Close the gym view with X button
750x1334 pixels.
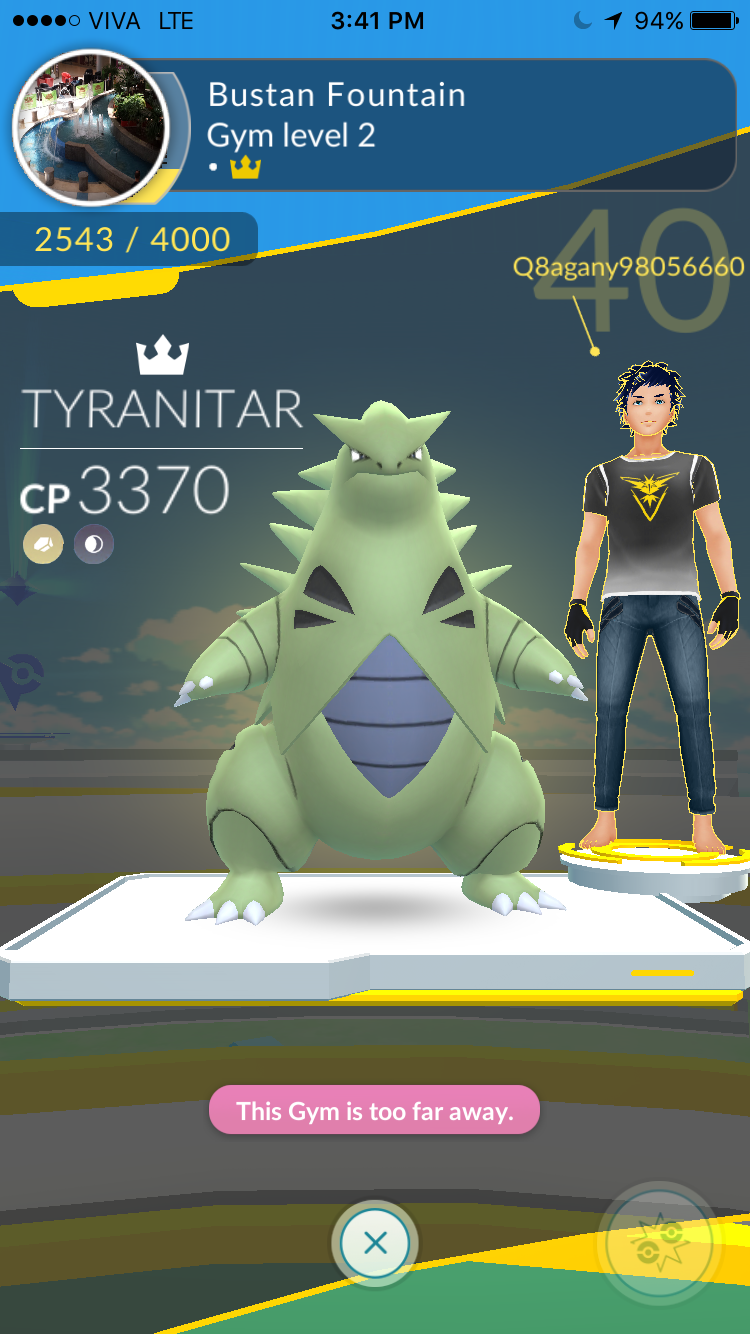(x=375, y=1243)
